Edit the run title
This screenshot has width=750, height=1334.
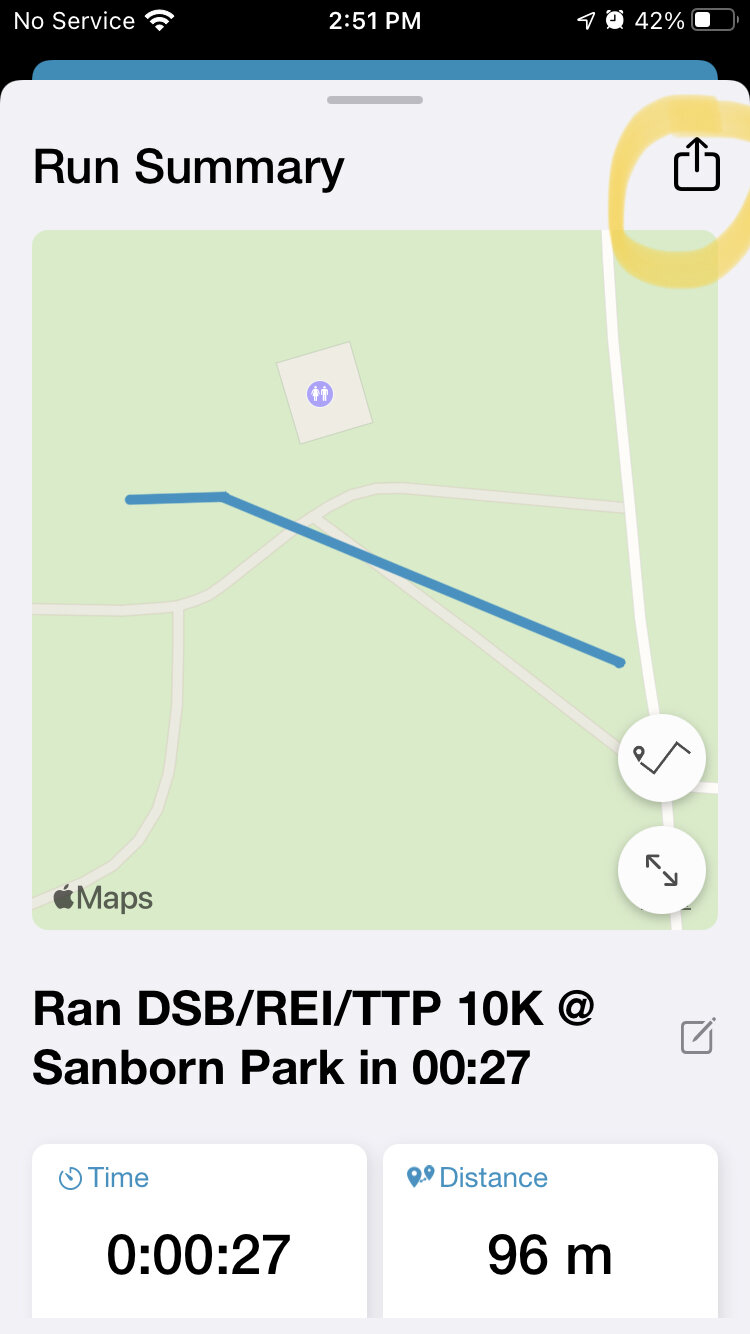(697, 1036)
